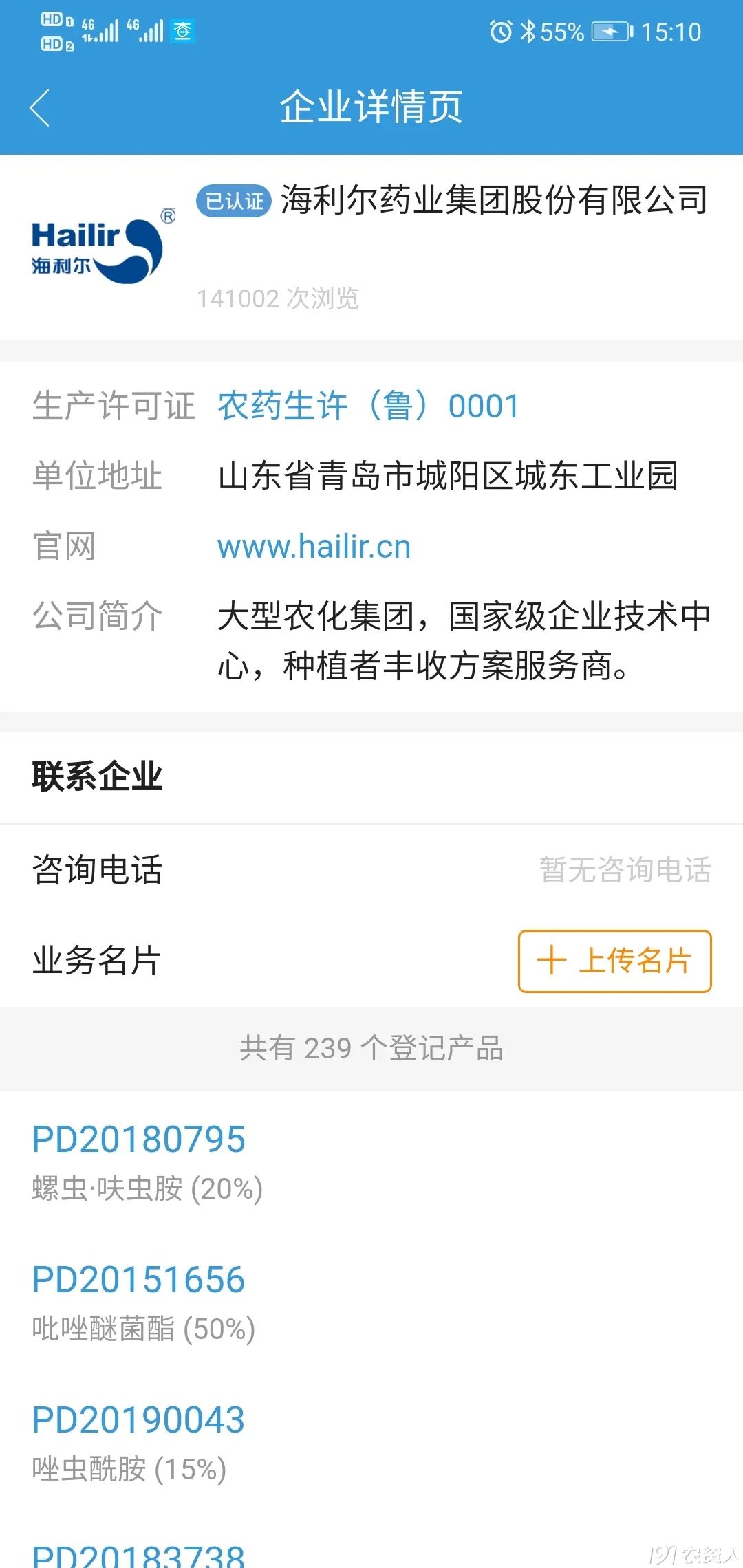This screenshot has width=743, height=1568.
Task: Open registered product PD20183738
Action: click(138, 1554)
